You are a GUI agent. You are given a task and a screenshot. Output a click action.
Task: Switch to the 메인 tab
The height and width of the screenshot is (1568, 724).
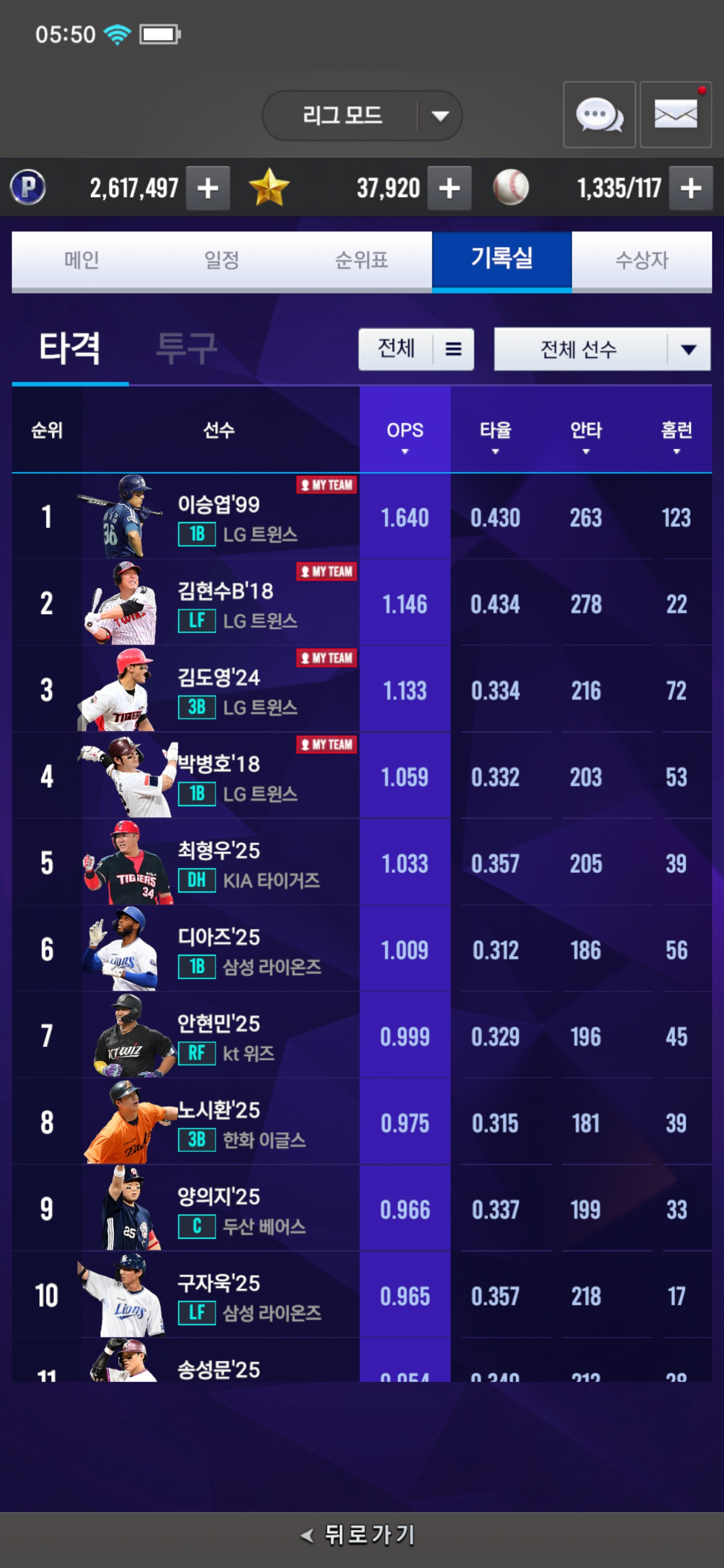pos(81,260)
